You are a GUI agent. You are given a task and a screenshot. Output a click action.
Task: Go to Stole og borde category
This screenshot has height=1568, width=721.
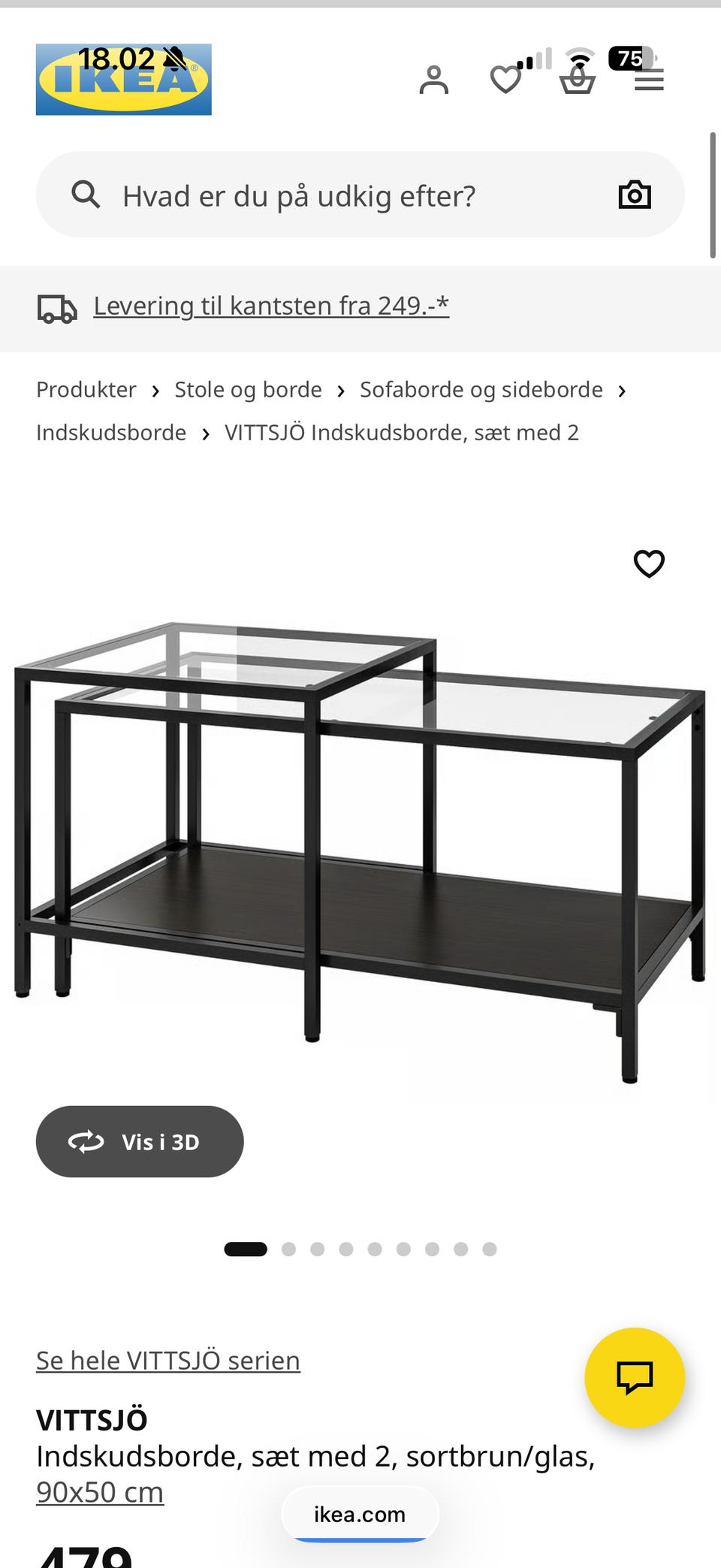248,389
